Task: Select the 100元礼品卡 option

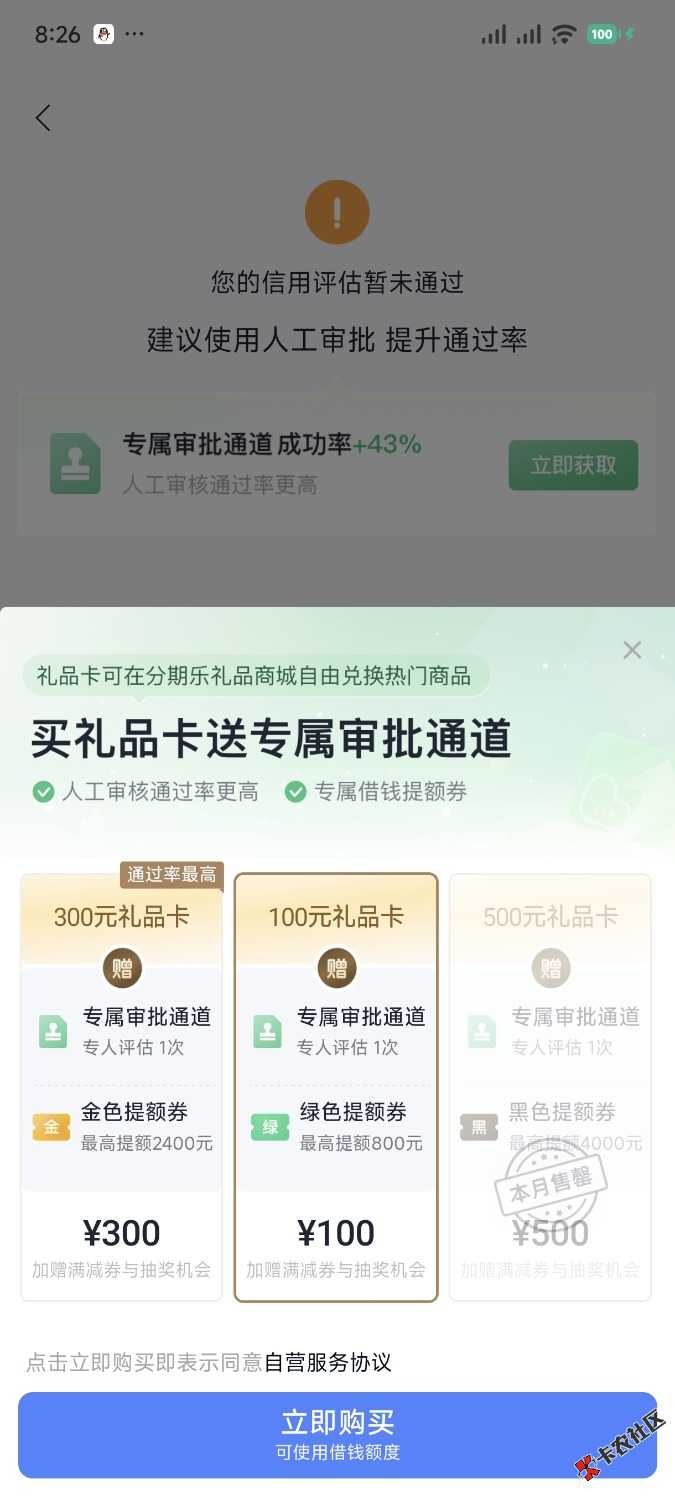Action: [336, 1085]
